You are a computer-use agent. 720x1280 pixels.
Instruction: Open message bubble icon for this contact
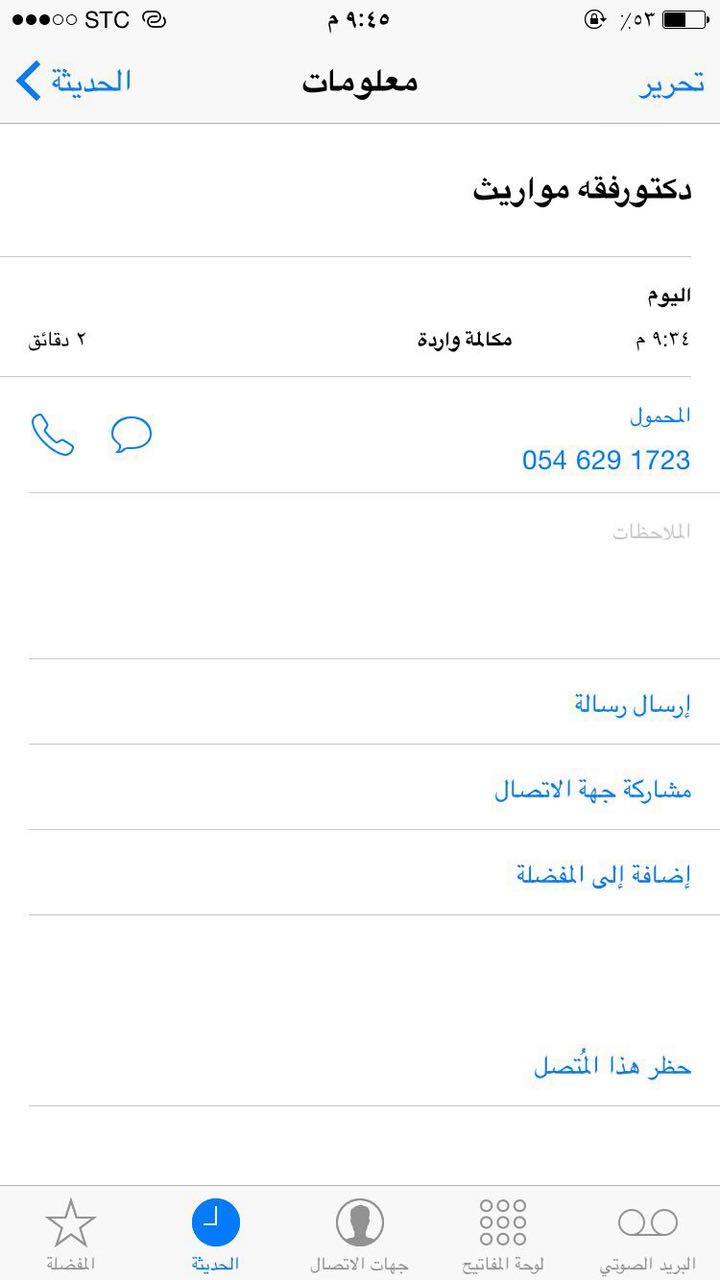point(131,435)
